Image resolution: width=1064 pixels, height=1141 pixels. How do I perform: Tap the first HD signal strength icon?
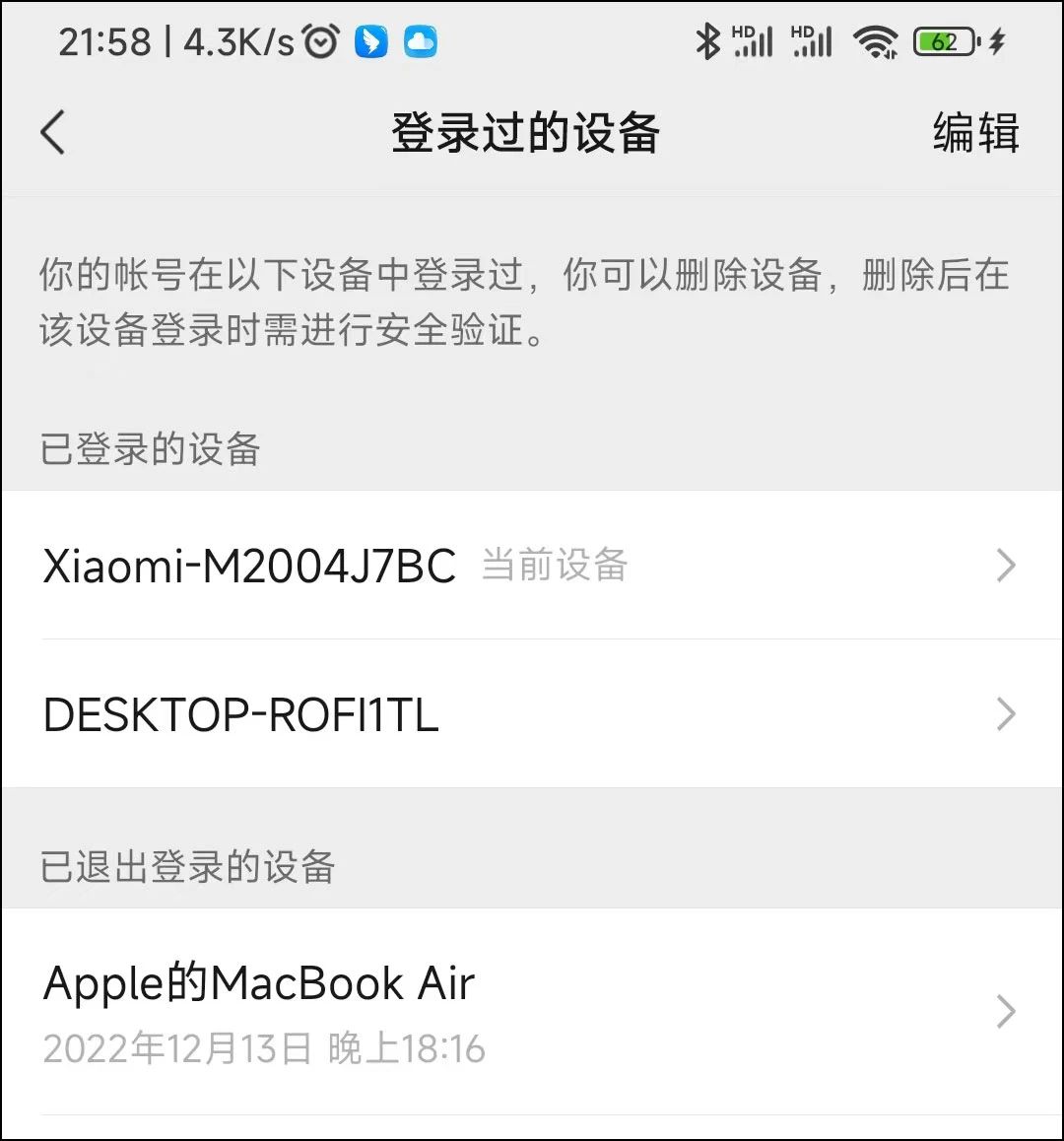751,41
